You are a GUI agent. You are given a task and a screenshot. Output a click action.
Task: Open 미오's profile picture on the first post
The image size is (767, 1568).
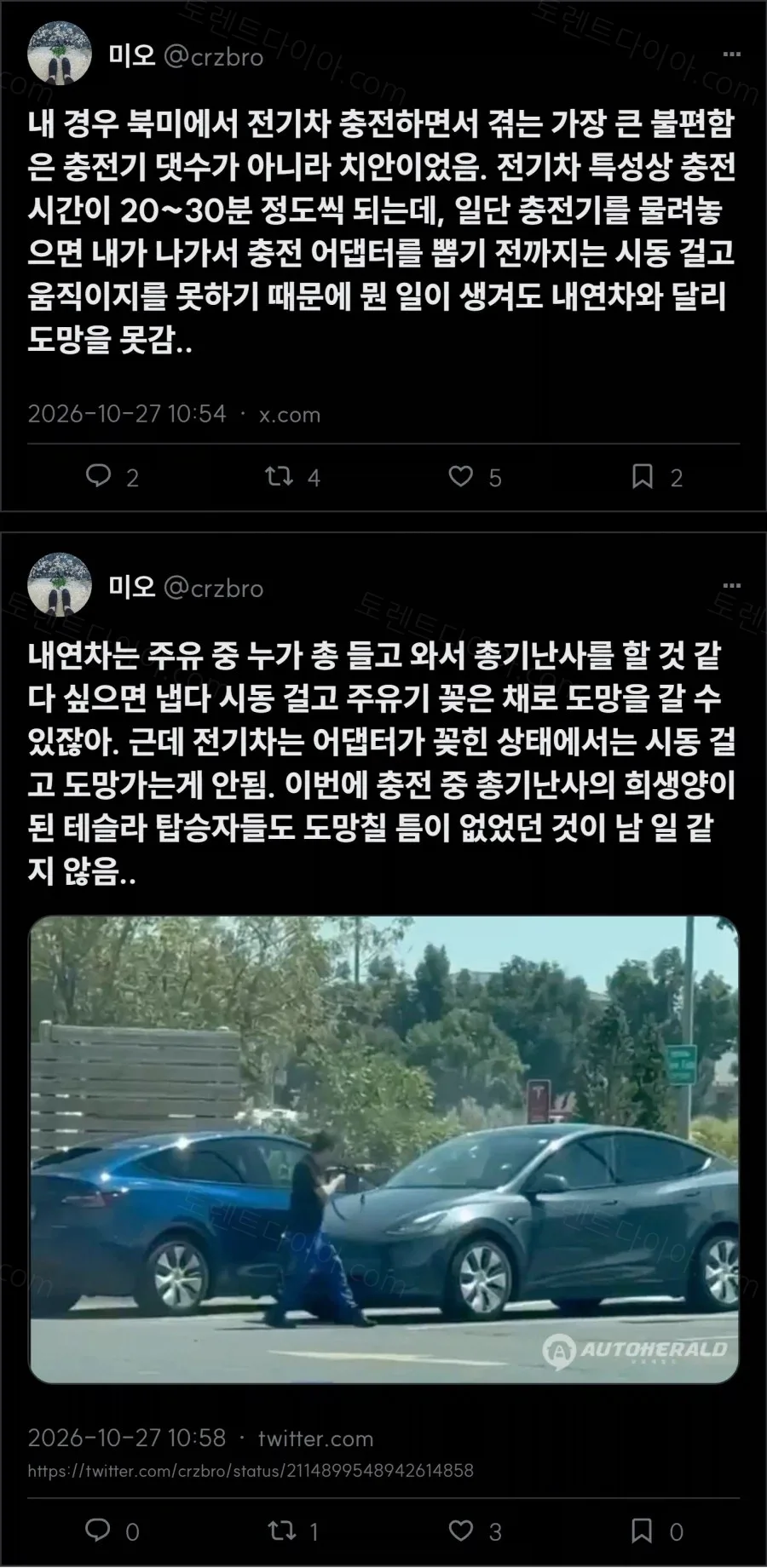60,54
